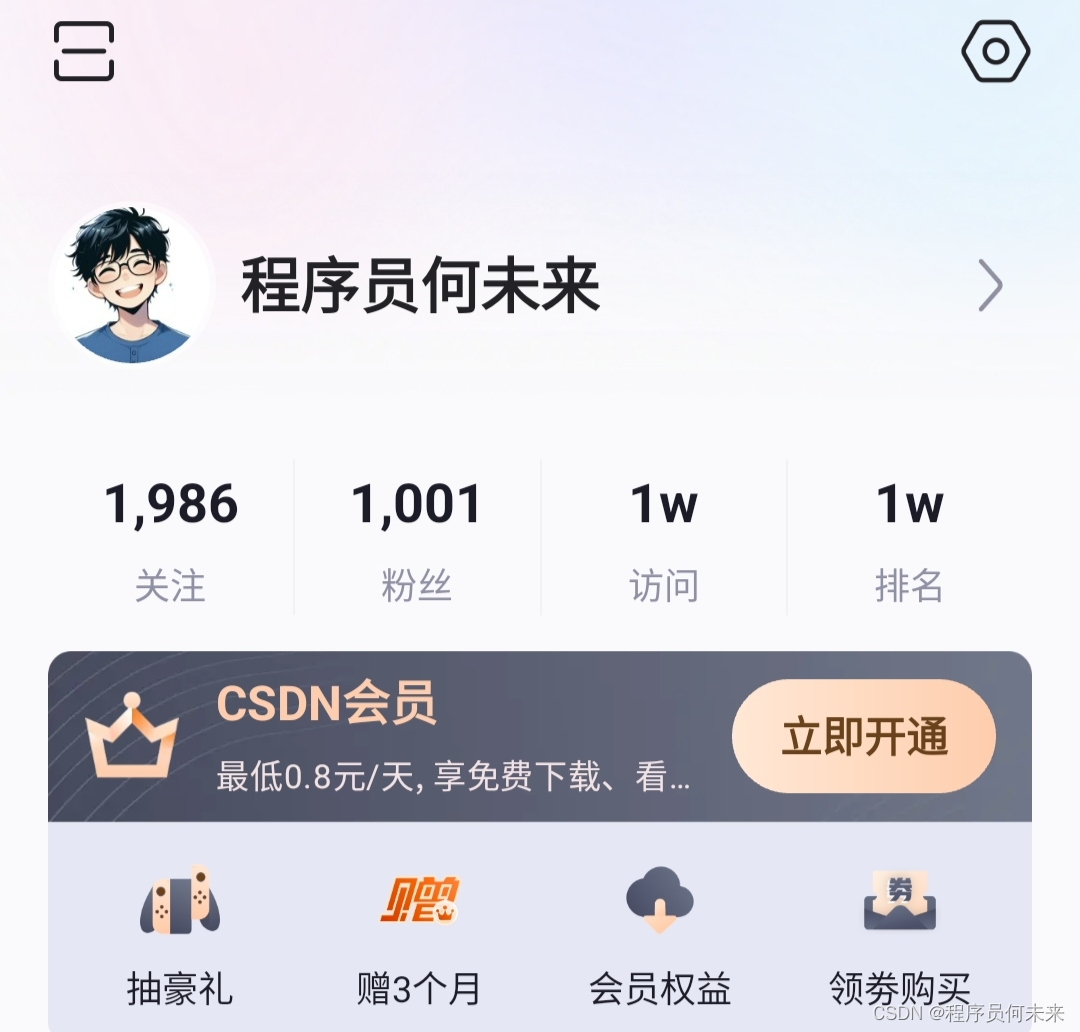Open the 排名 ranking stat

[x=909, y=540]
